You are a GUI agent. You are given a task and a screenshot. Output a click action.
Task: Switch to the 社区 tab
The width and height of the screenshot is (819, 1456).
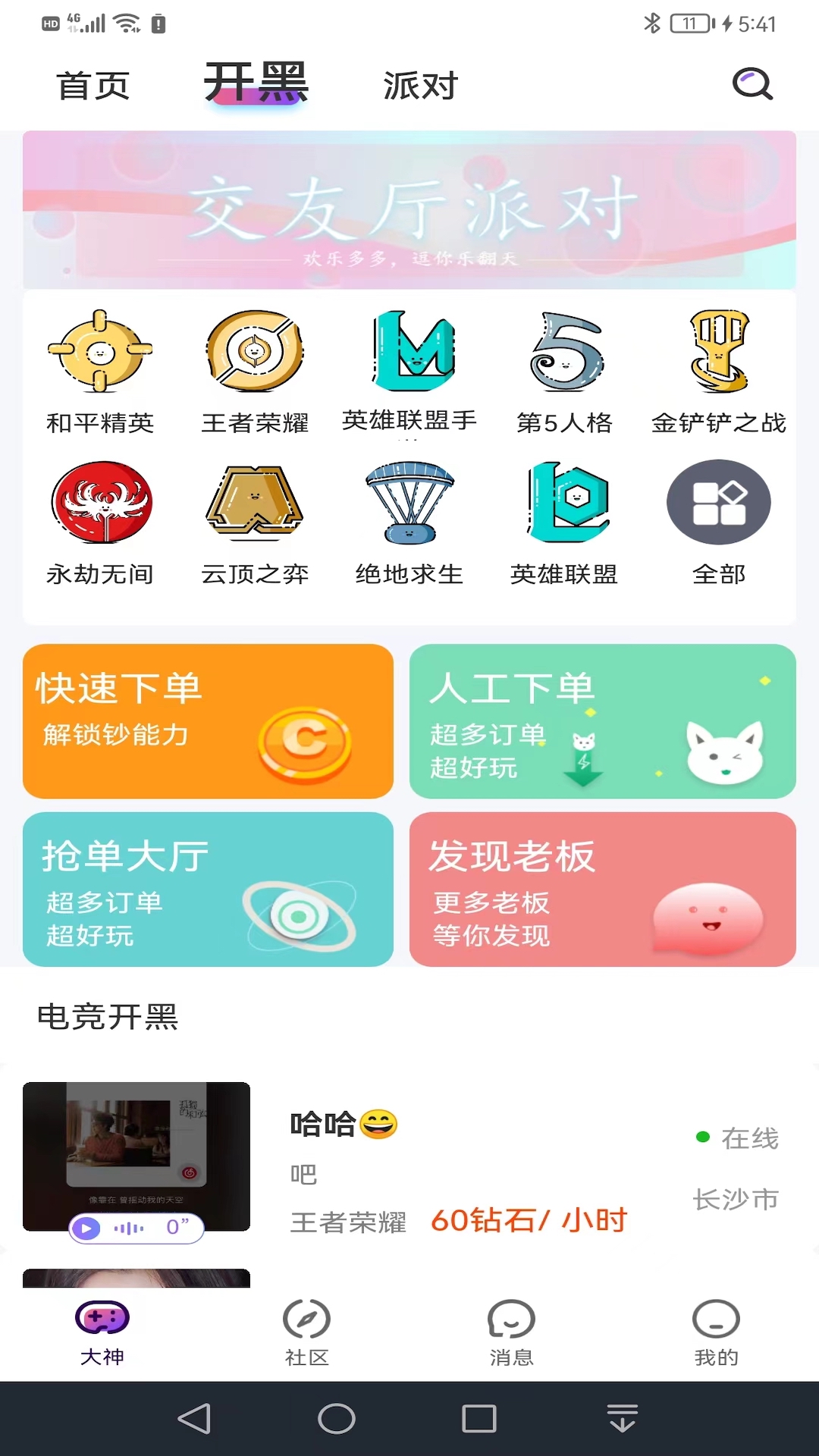tap(306, 1332)
